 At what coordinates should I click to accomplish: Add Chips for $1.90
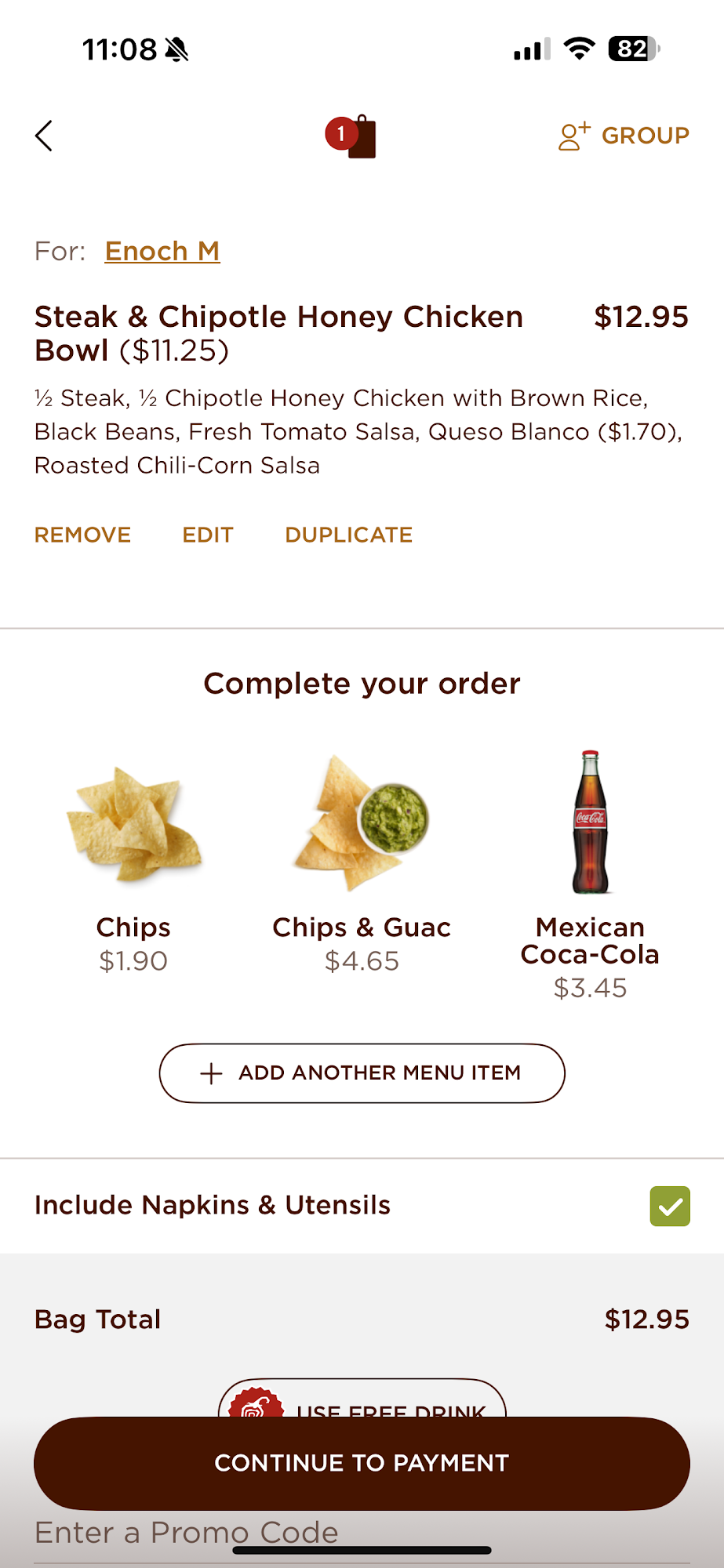click(133, 866)
